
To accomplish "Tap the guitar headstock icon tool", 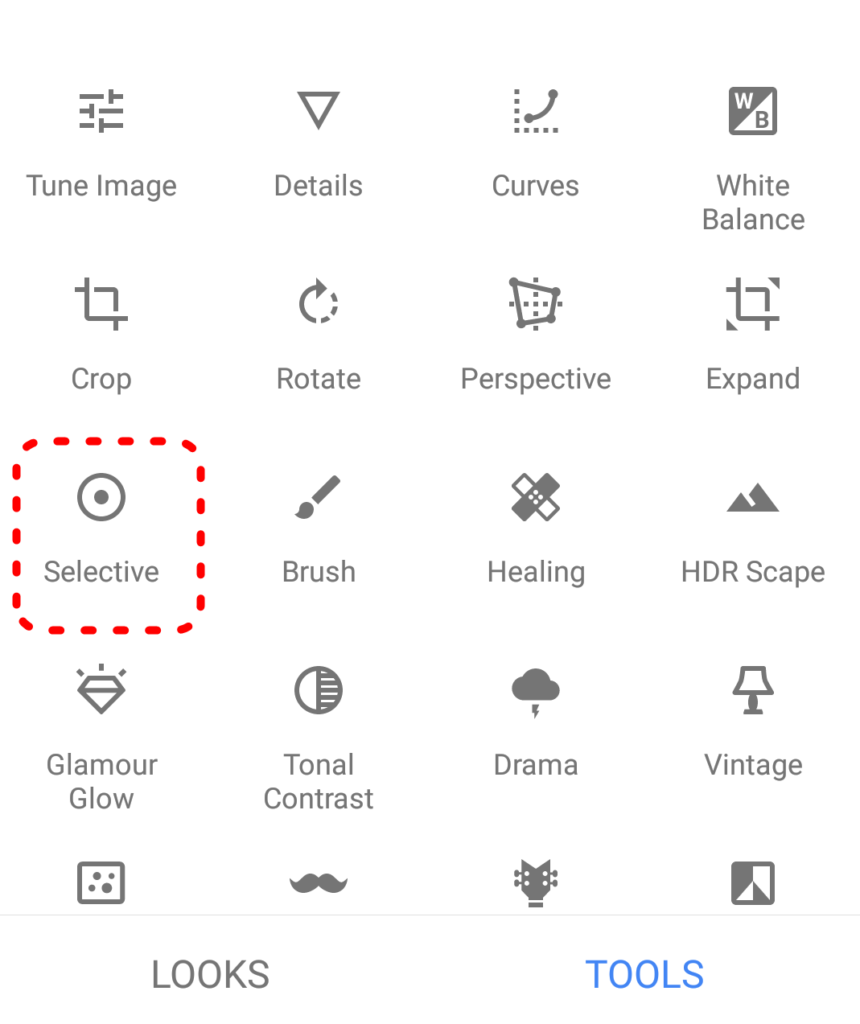I will coord(536,883).
